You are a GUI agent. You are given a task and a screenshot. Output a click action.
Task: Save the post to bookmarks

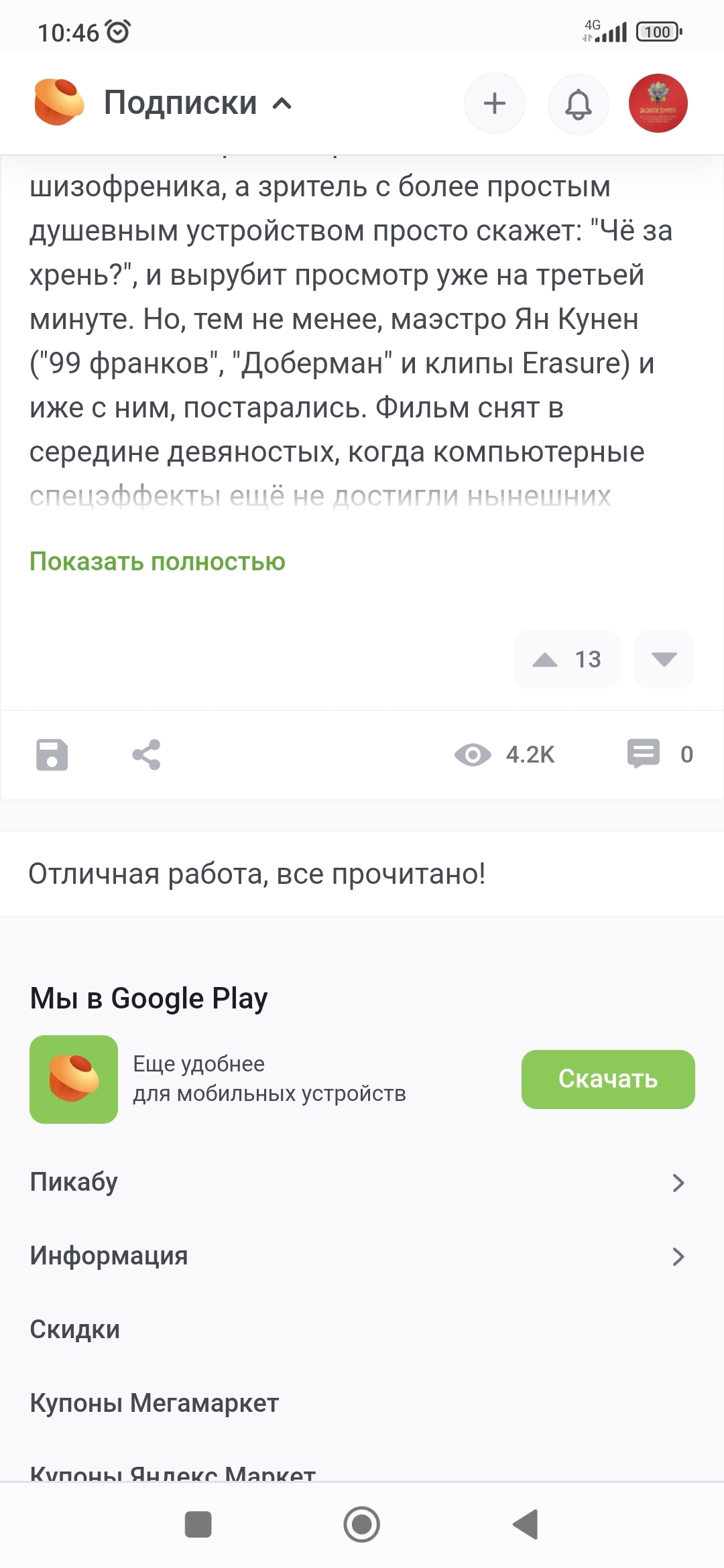click(52, 755)
